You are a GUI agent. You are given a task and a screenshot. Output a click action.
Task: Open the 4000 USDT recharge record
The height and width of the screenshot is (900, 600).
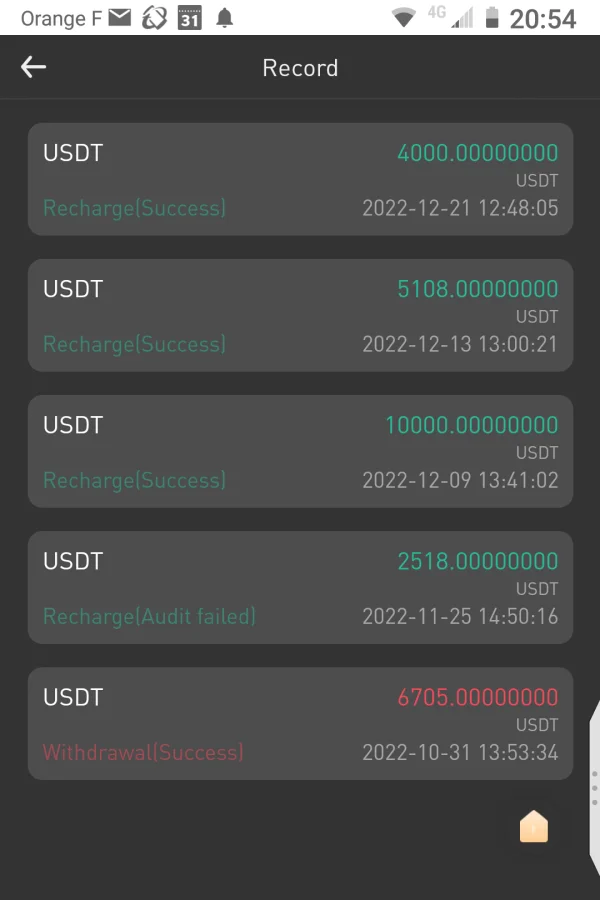300,180
